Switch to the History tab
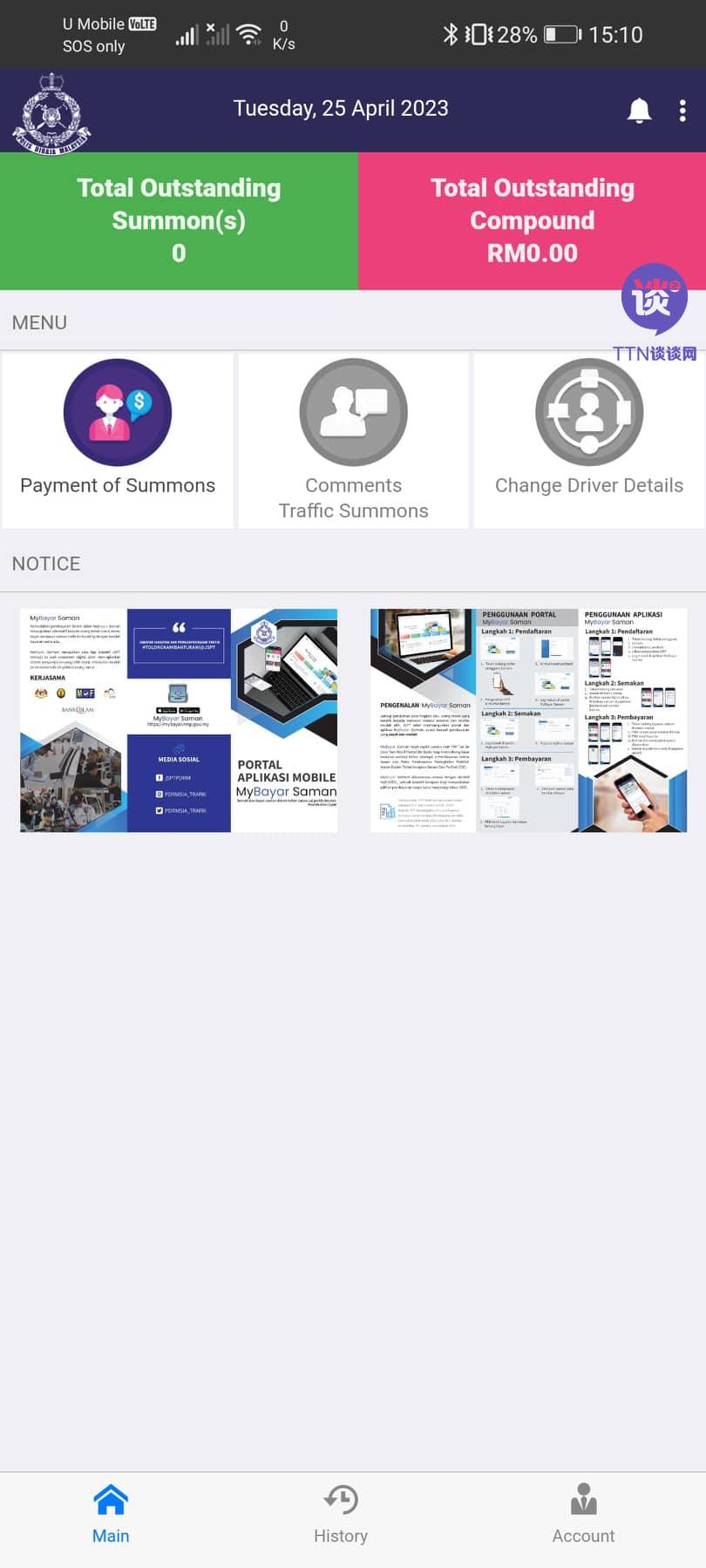706x1568 pixels. coord(341,1514)
